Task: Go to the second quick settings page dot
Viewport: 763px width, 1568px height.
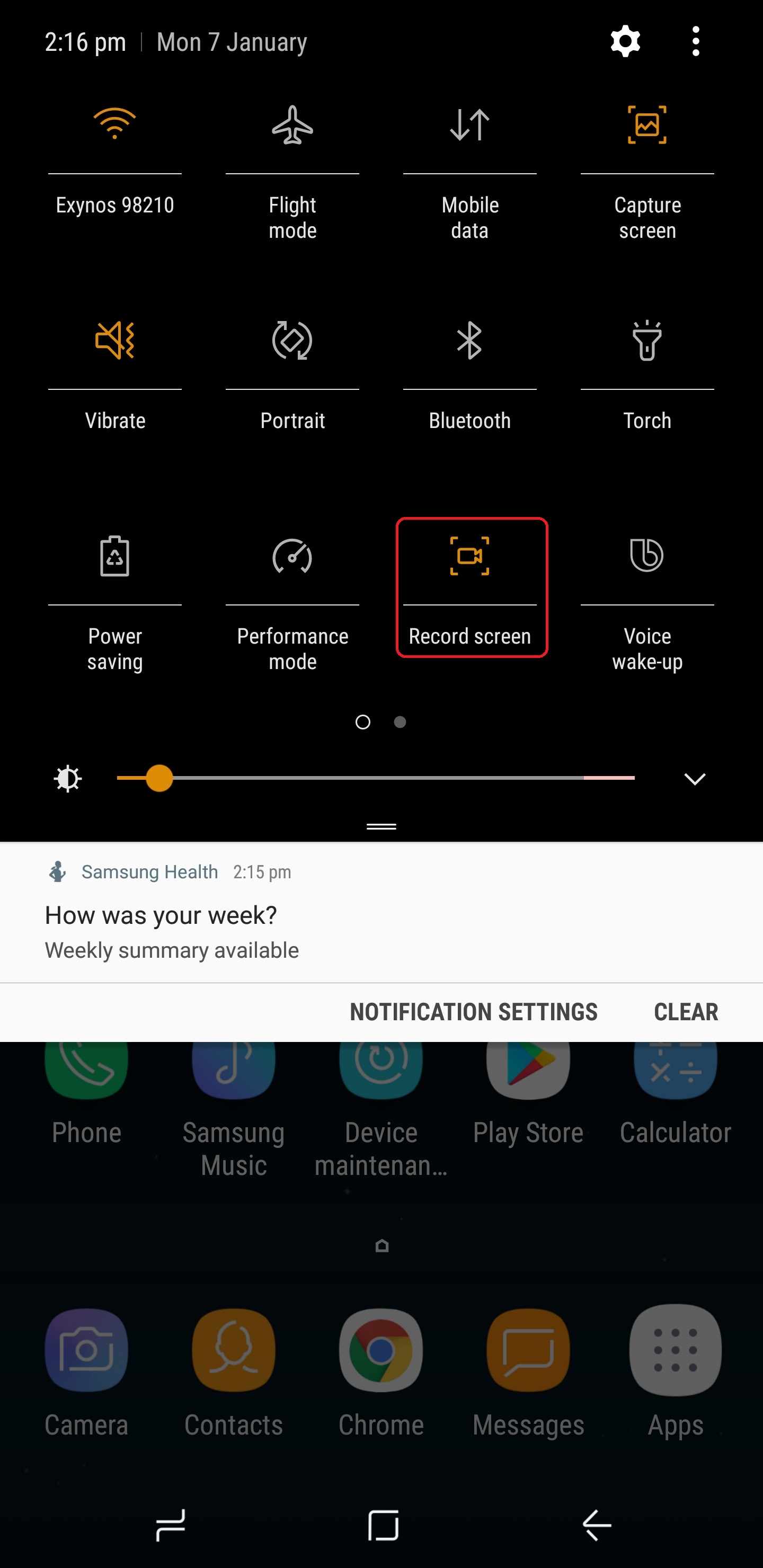Action: [x=400, y=722]
